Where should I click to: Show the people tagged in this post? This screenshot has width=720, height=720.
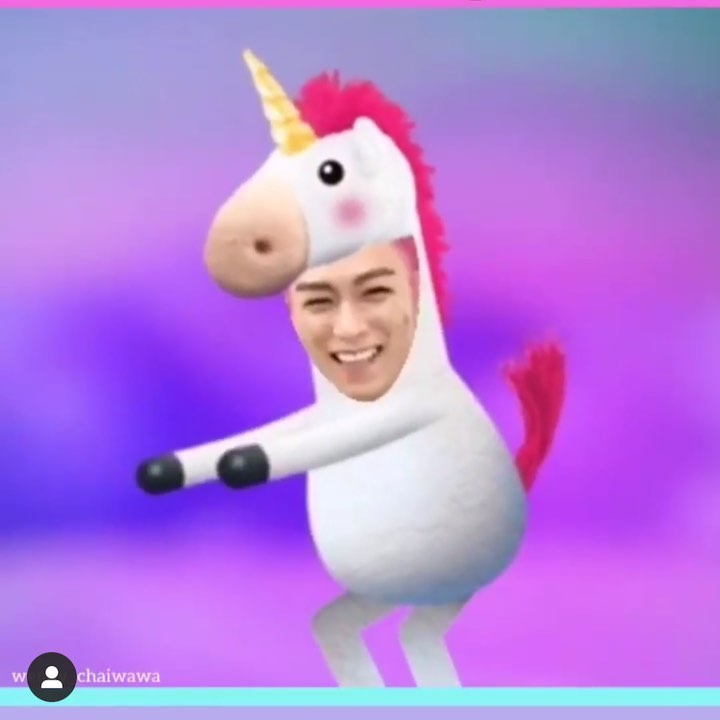[x=52, y=677]
